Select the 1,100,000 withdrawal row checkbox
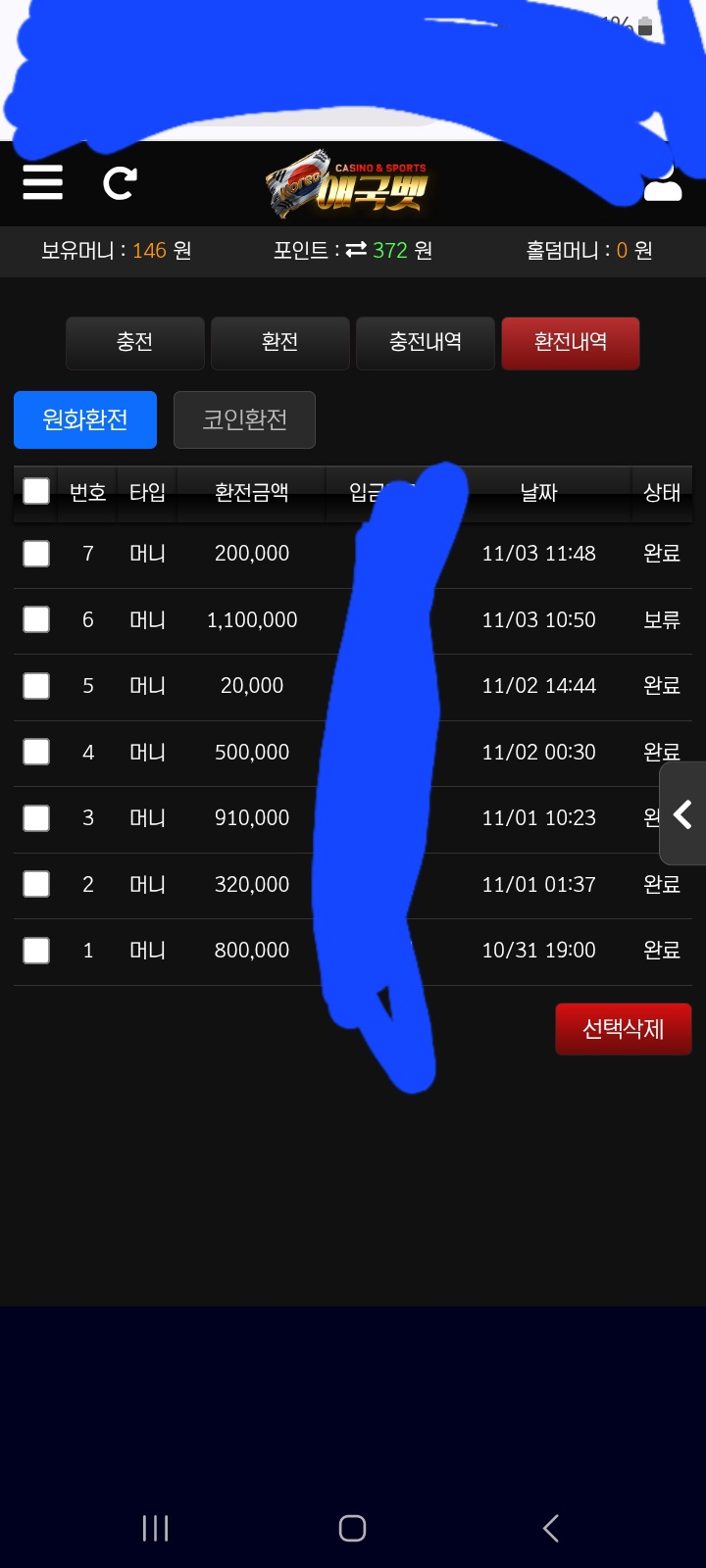The image size is (706, 1568). (36, 619)
